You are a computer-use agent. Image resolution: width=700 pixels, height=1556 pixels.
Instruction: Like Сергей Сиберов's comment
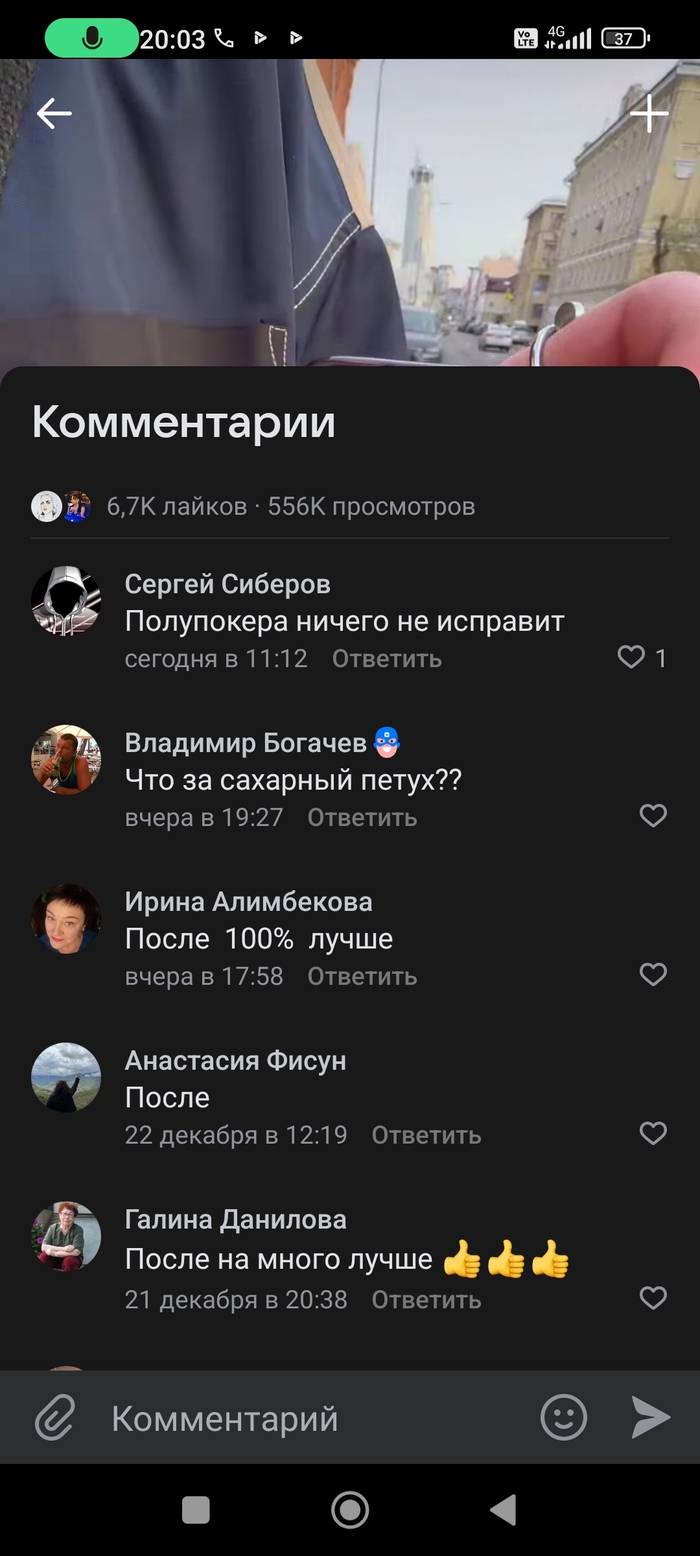pyautogui.click(x=631, y=657)
